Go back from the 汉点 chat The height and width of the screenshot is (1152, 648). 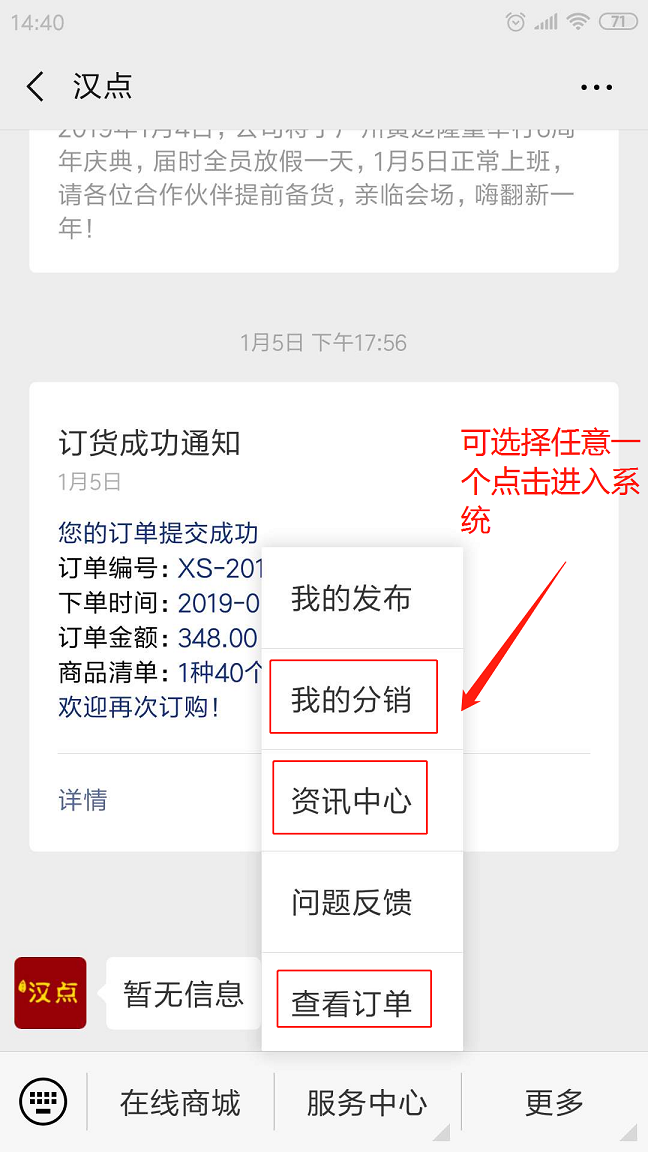(36, 87)
